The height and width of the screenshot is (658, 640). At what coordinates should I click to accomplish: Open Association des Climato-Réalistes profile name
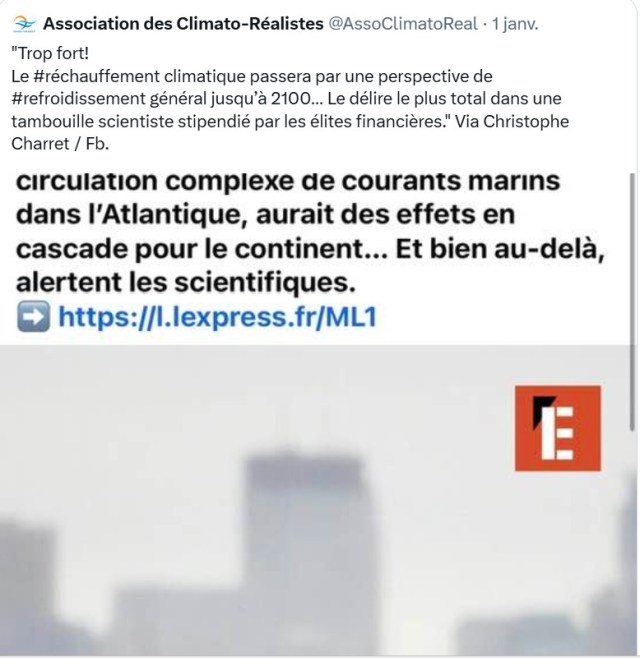pyautogui.click(x=183, y=22)
